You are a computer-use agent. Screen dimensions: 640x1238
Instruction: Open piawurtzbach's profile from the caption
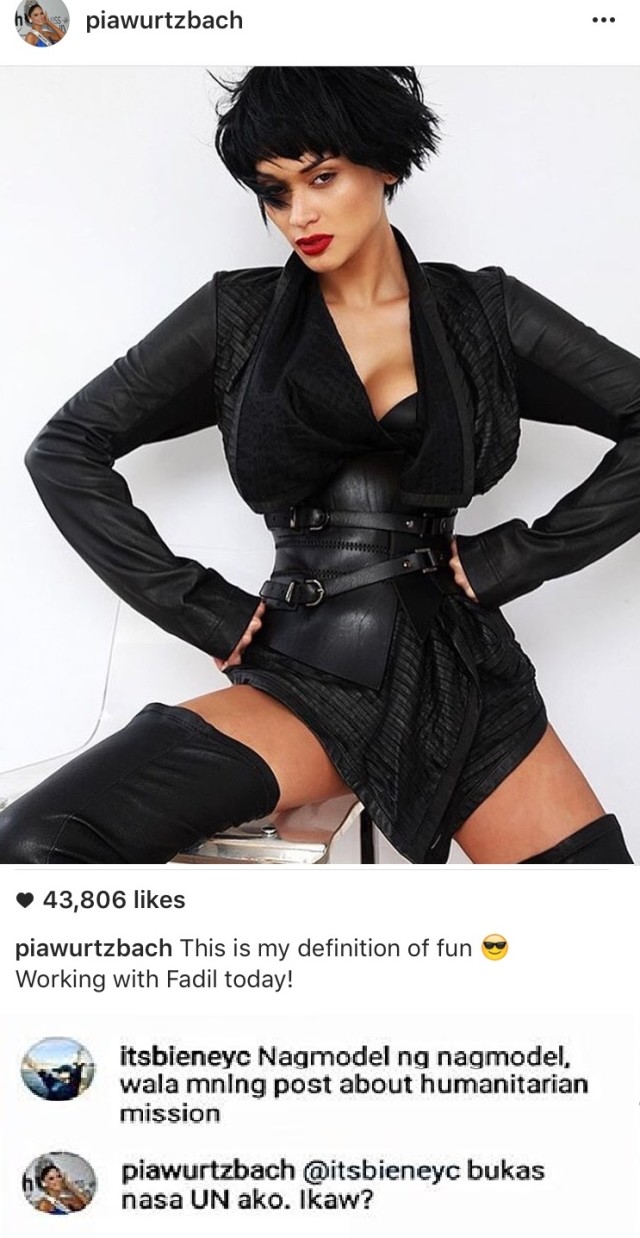93,948
